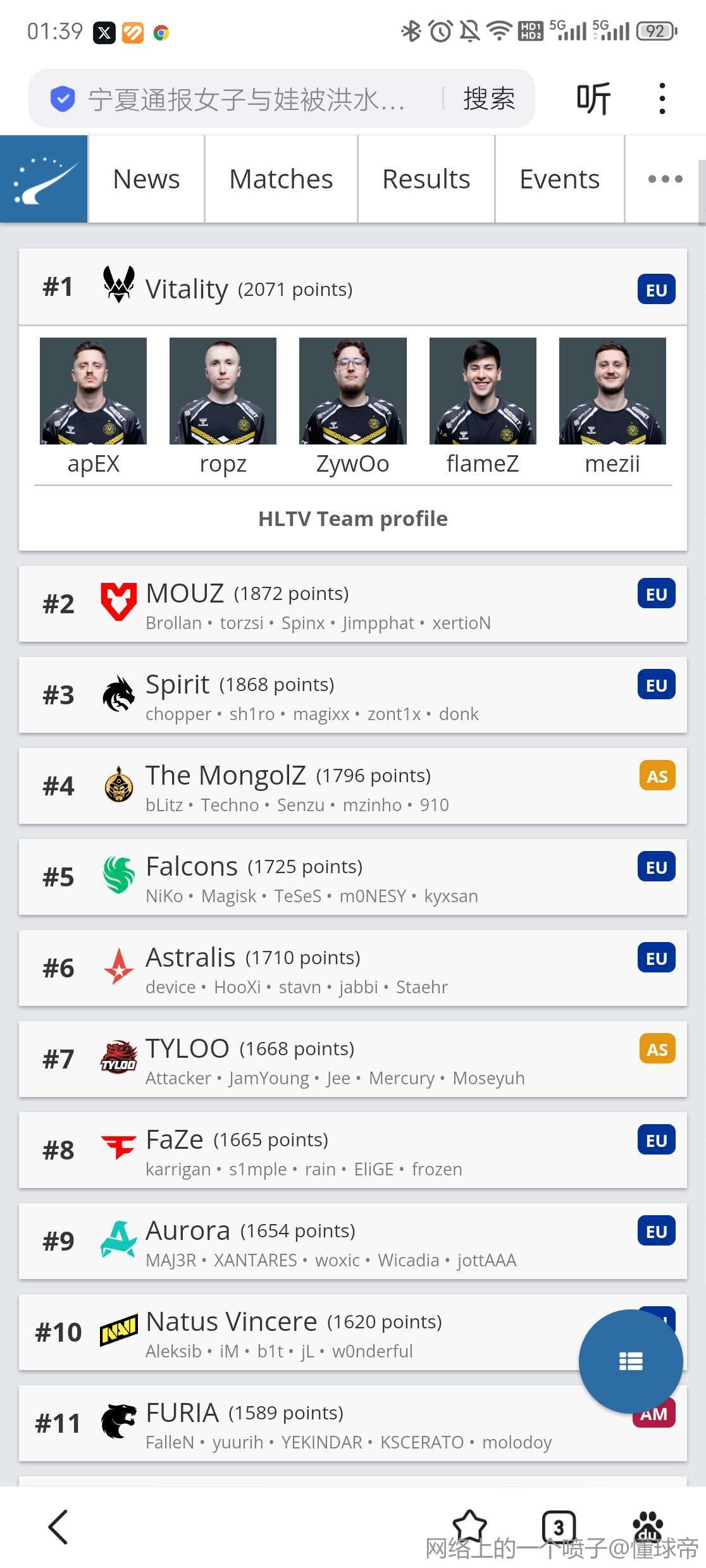Expand the #5 Falcons ranking row

pyautogui.click(x=353, y=878)
